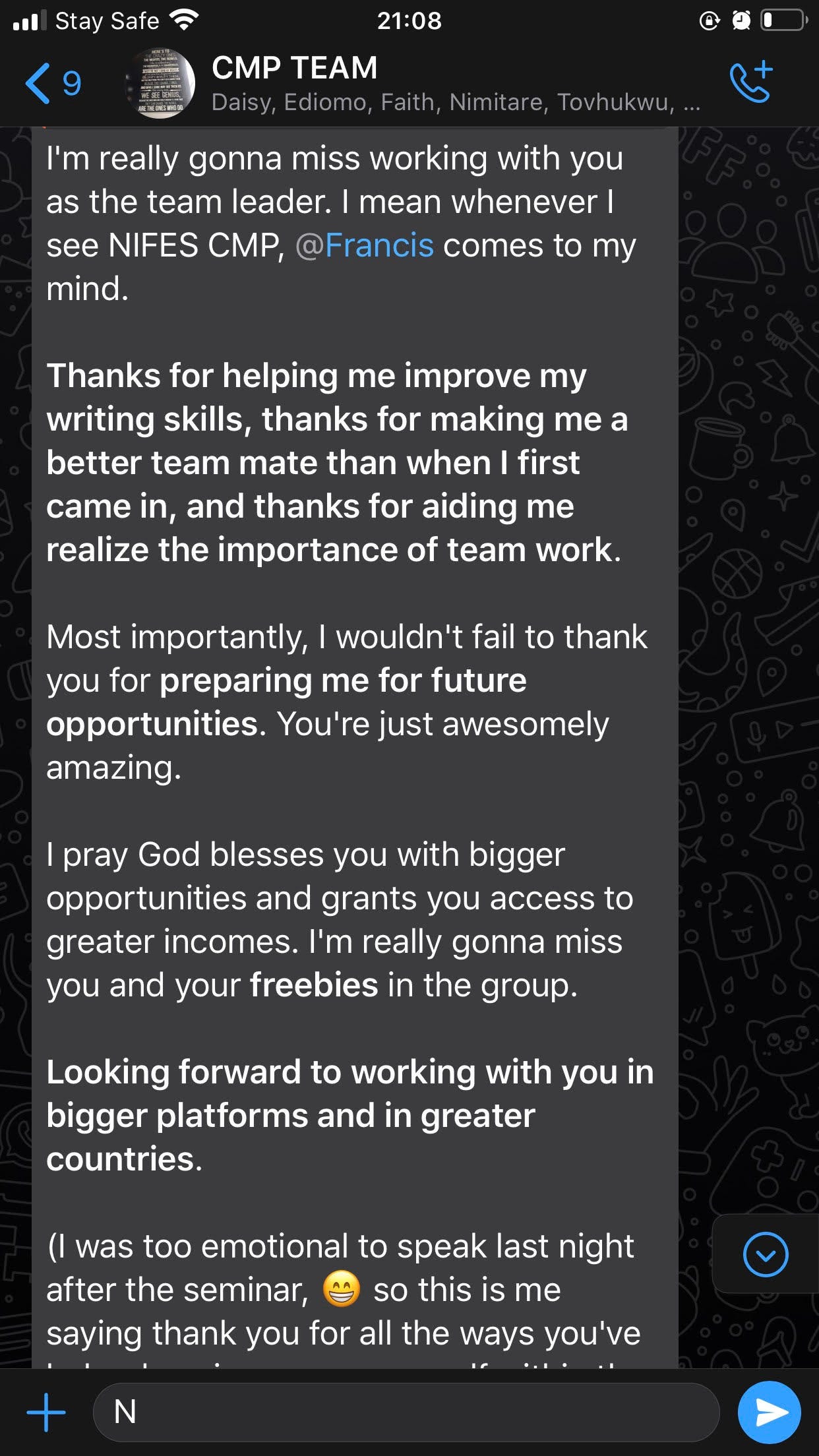Send the typed message

(x=769, y=1412)
